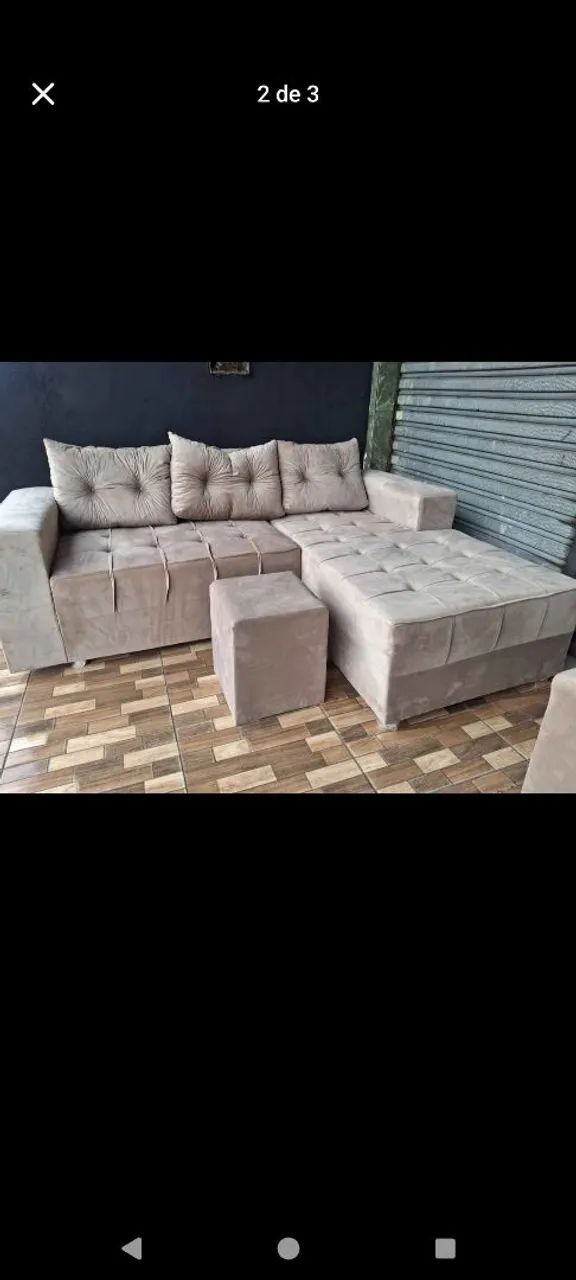The width and height of the screenshot is (576, 1280).
Task: Go to the home screen
Action: 288,1248
